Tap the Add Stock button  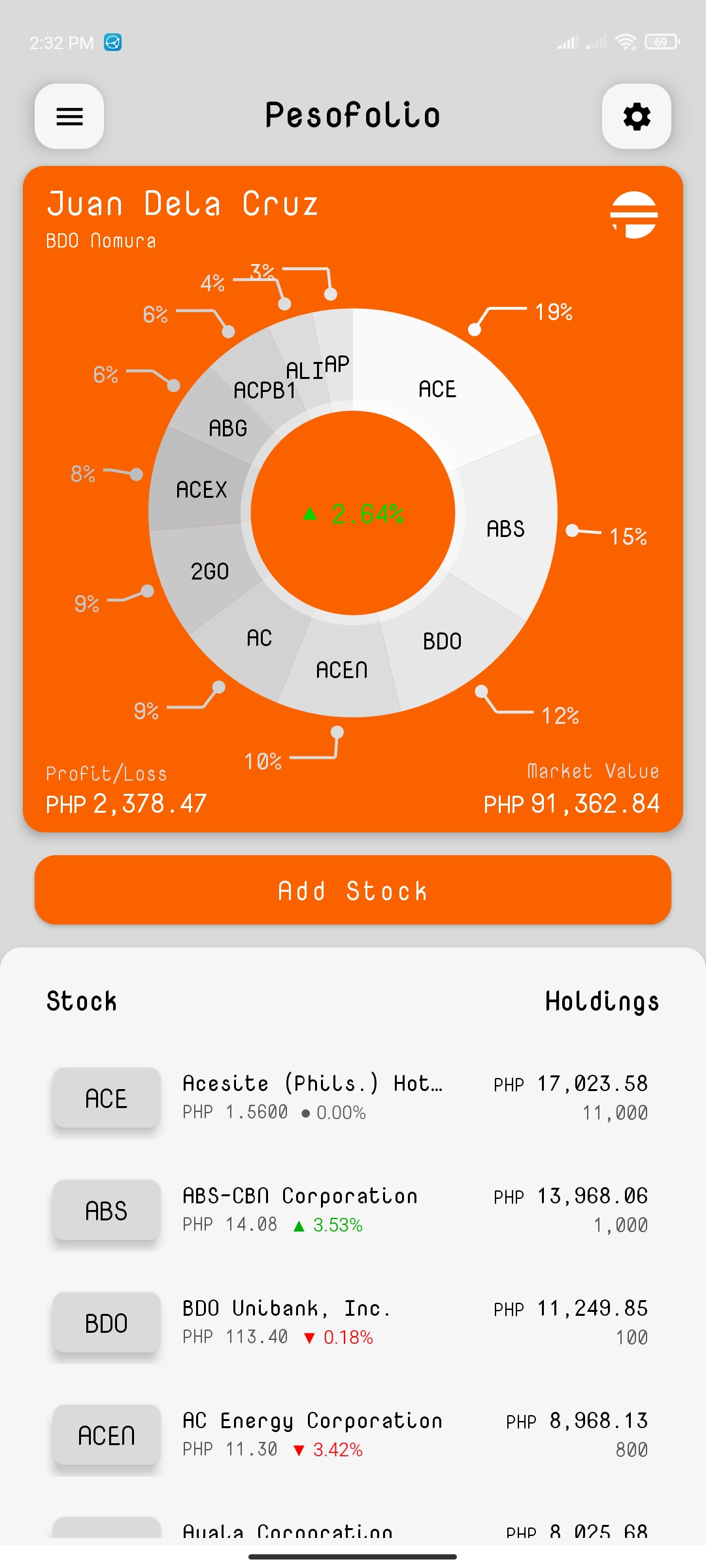(x=353, y=890)
